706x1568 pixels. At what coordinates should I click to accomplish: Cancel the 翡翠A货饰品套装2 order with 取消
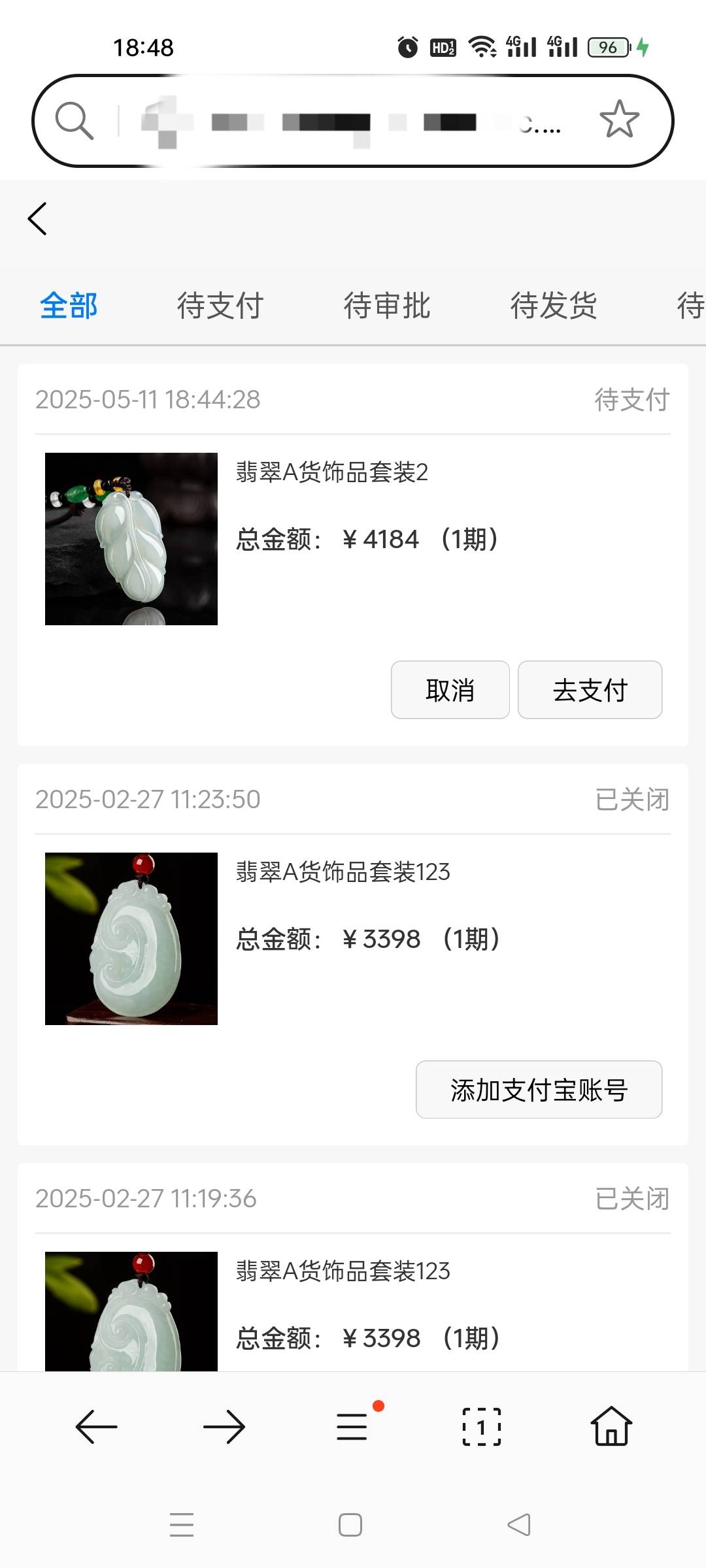click(450, 690)
